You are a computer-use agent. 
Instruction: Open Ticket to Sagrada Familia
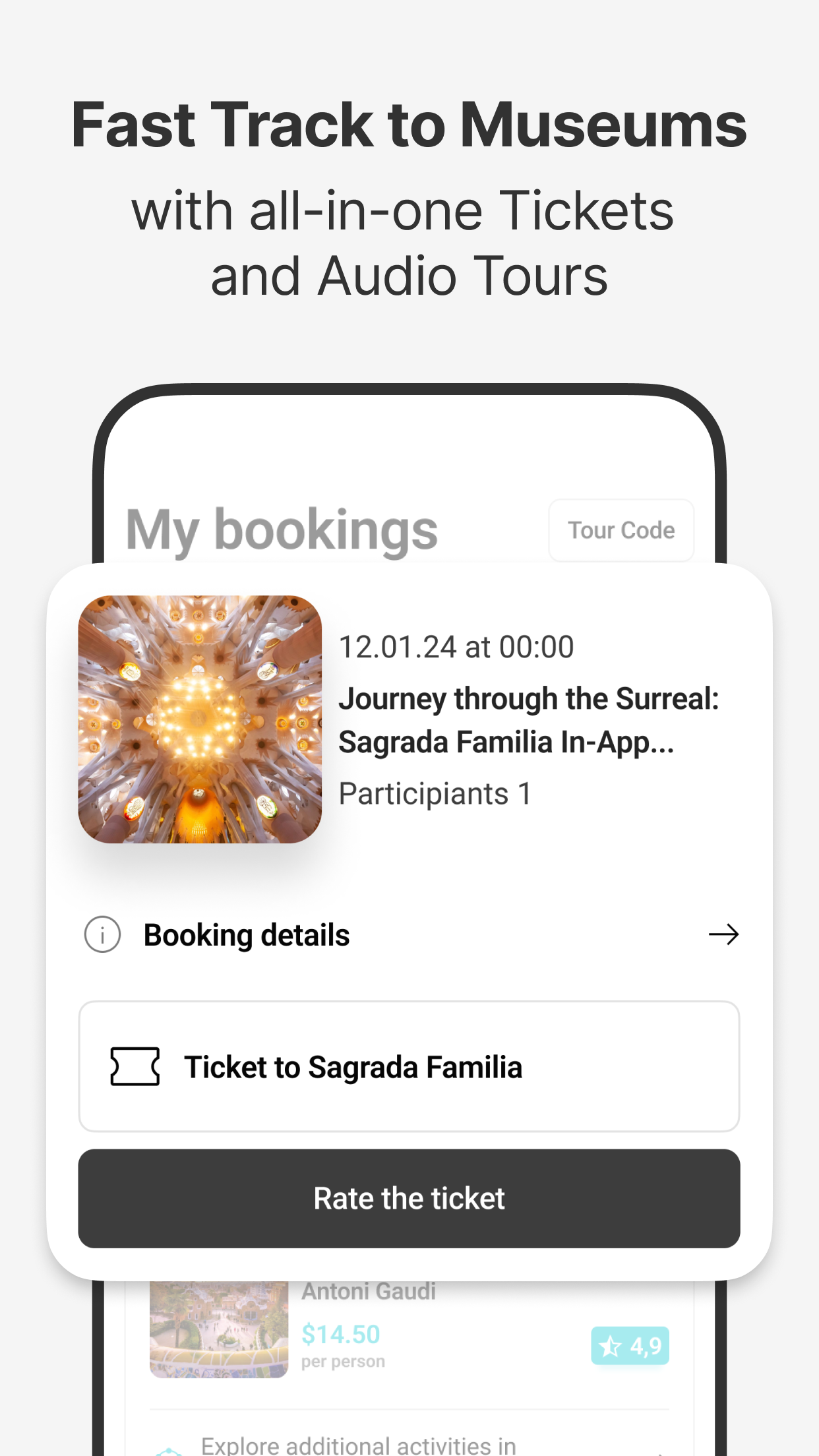pyautogui.click(x=409, y=1066)
